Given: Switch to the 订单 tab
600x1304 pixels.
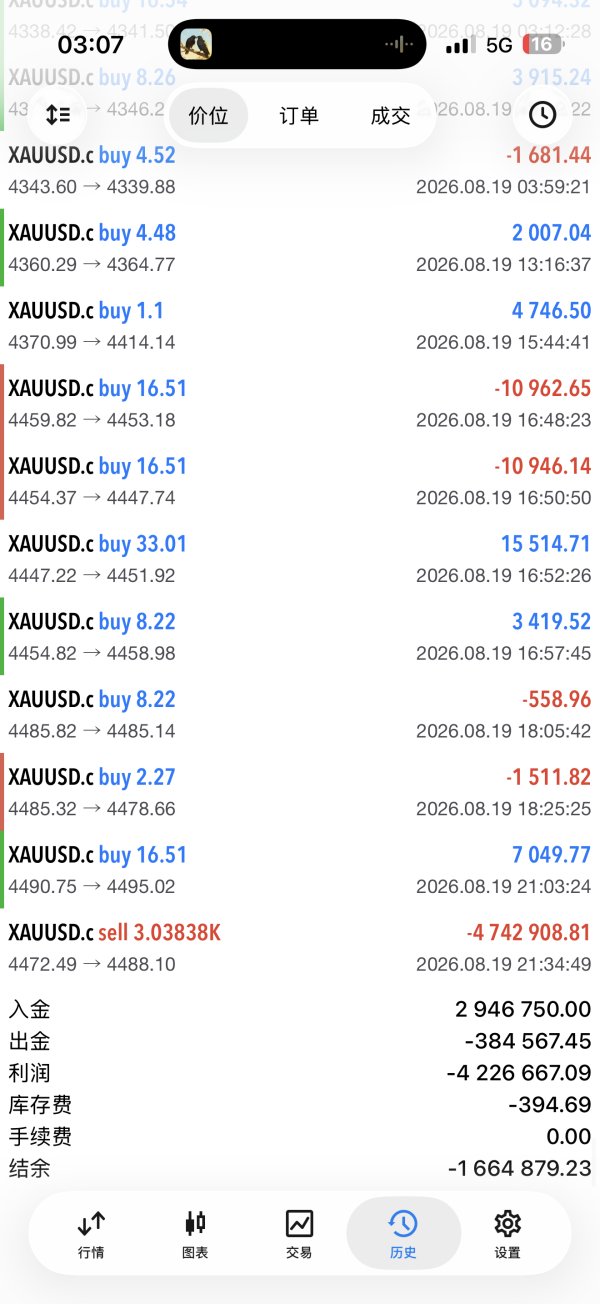Looking at the screenshot, I should [x=299, y=116].
